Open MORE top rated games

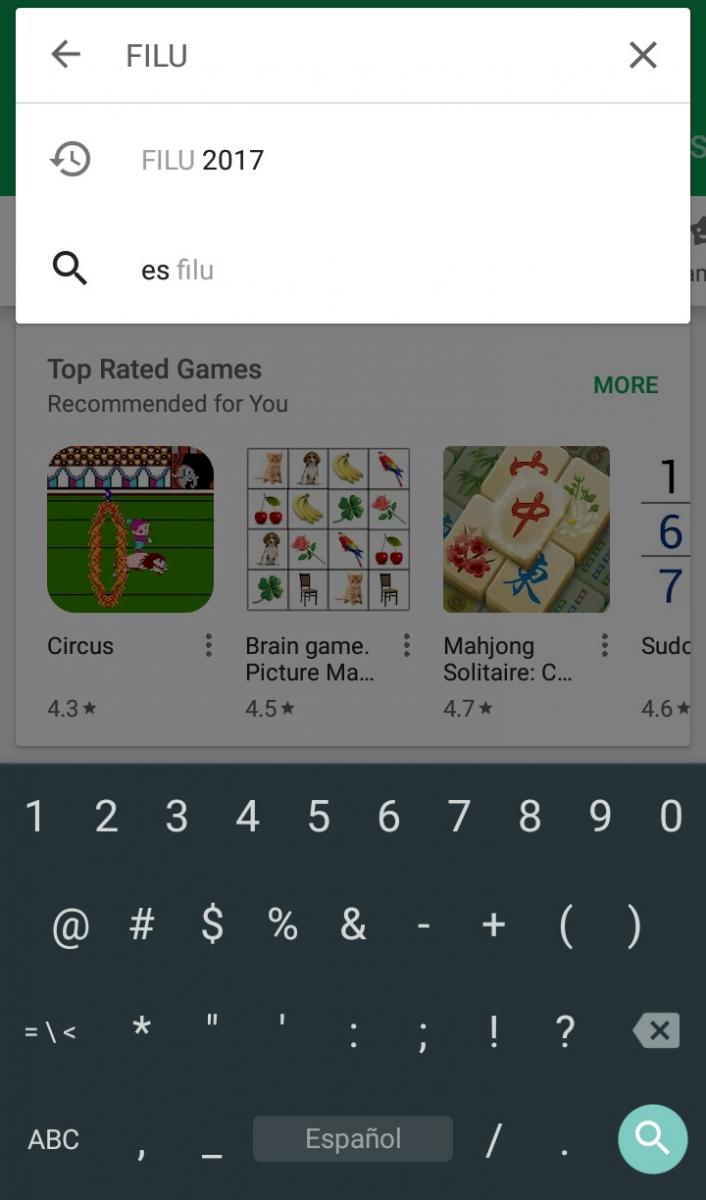(x=625, y=385)
